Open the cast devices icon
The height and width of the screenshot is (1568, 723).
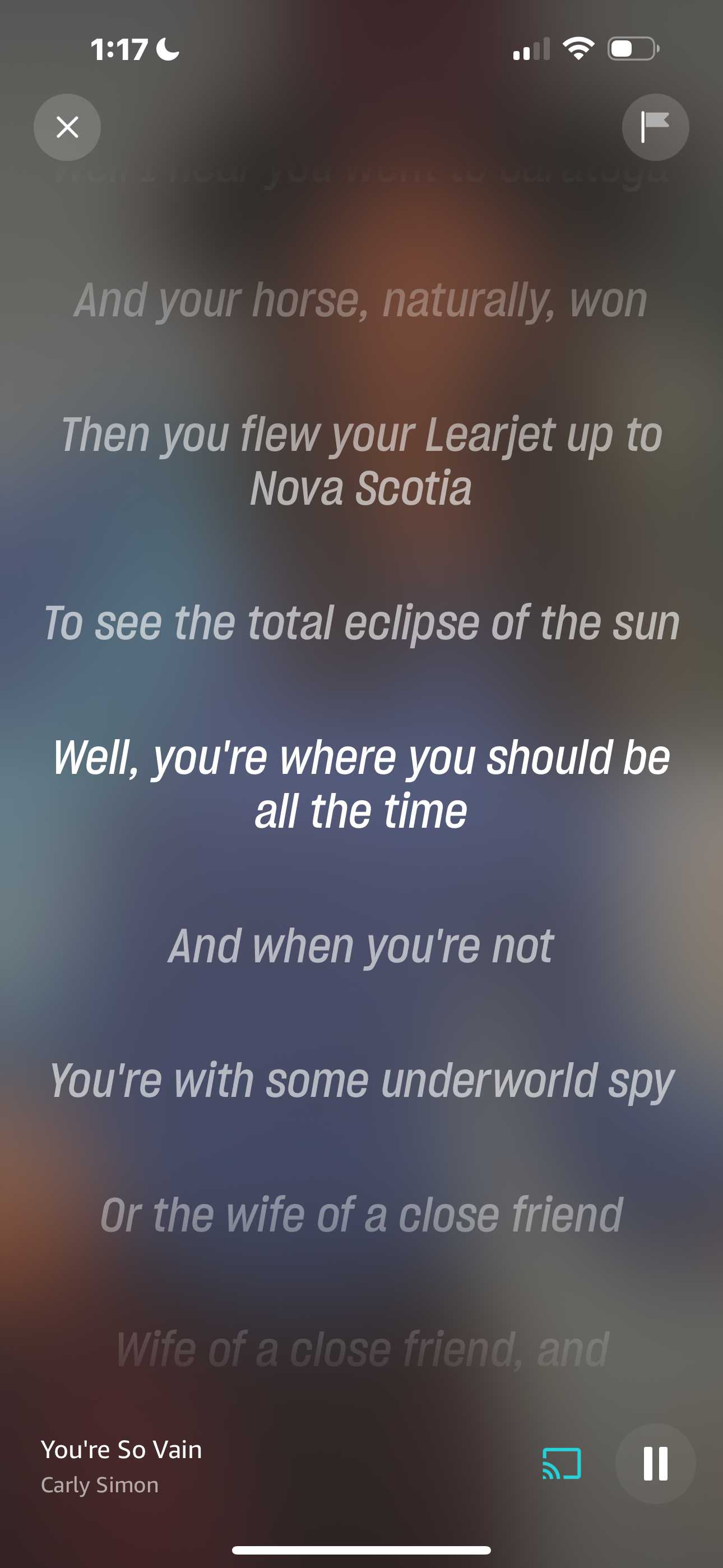[x=561, y=1463]
